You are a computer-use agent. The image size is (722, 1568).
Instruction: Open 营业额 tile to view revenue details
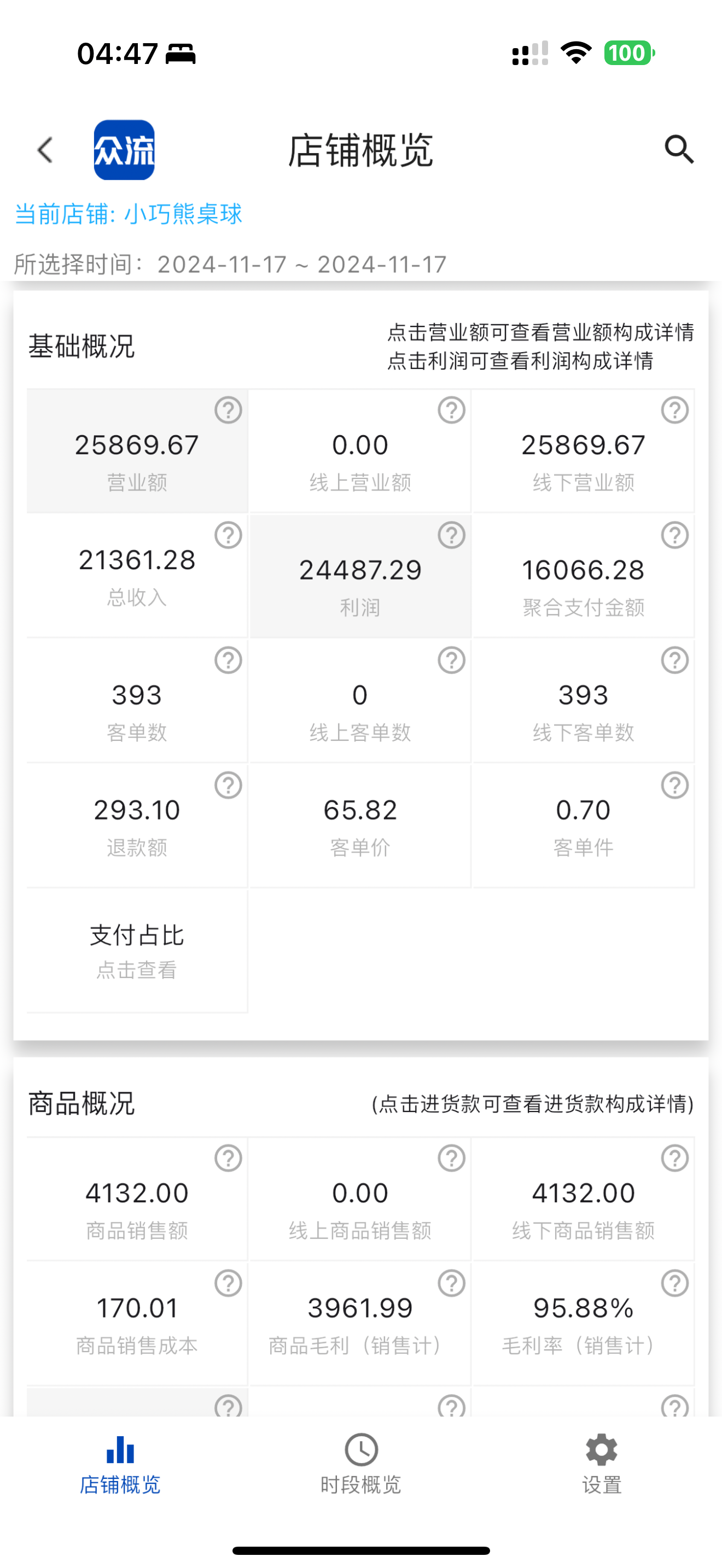coord(137,452)
